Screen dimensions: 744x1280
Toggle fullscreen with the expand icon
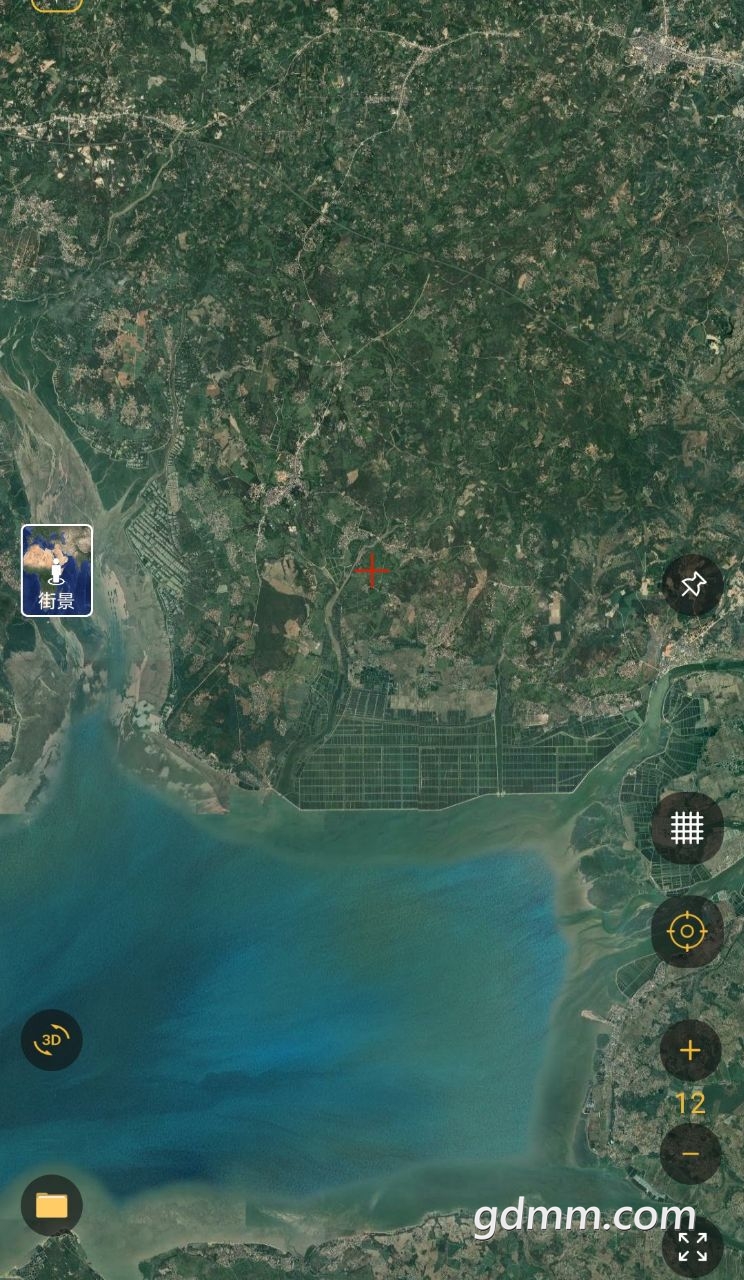click(693, 1247)
